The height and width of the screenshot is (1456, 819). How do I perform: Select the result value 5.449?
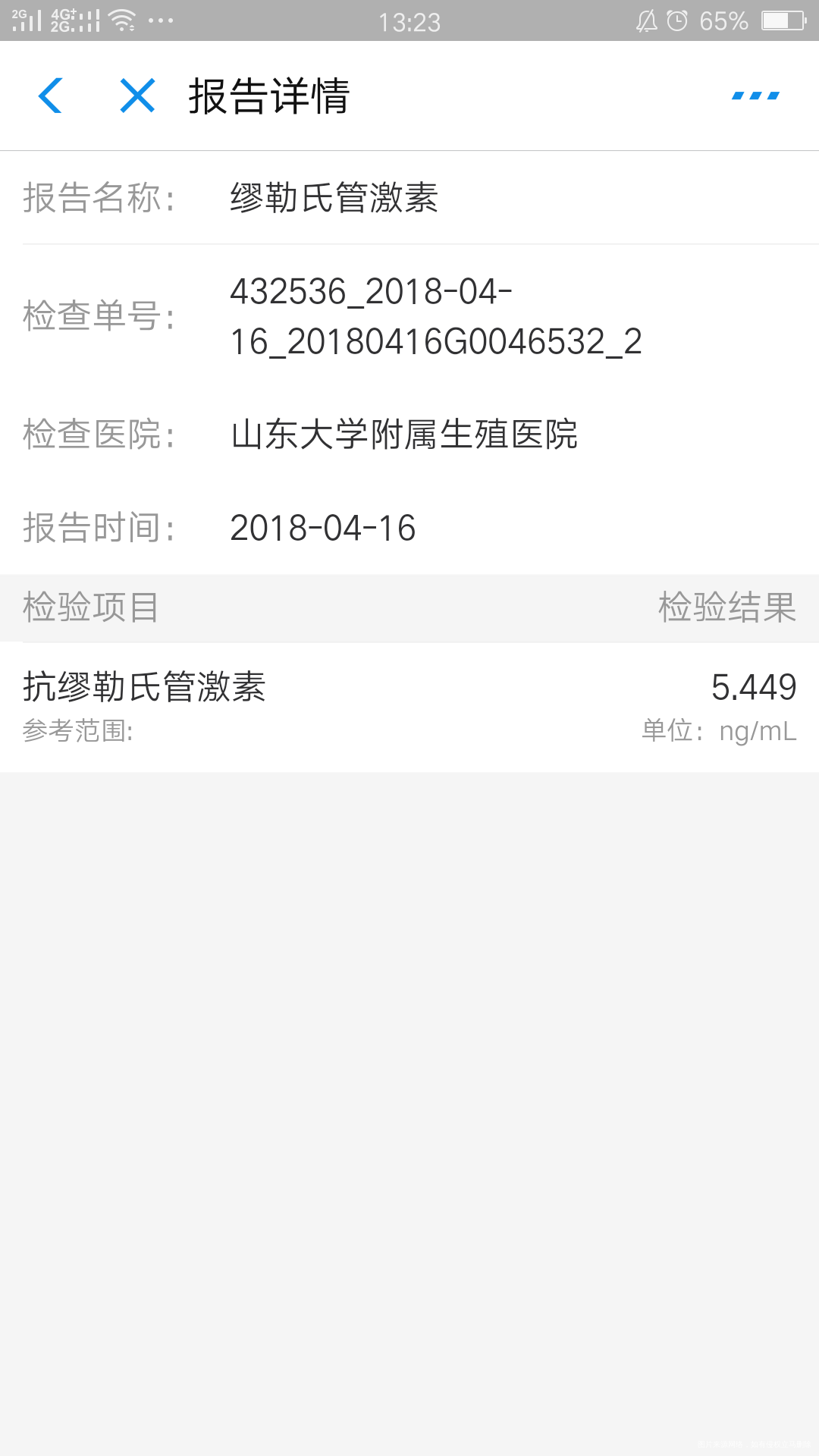click(x=755, y=686)
